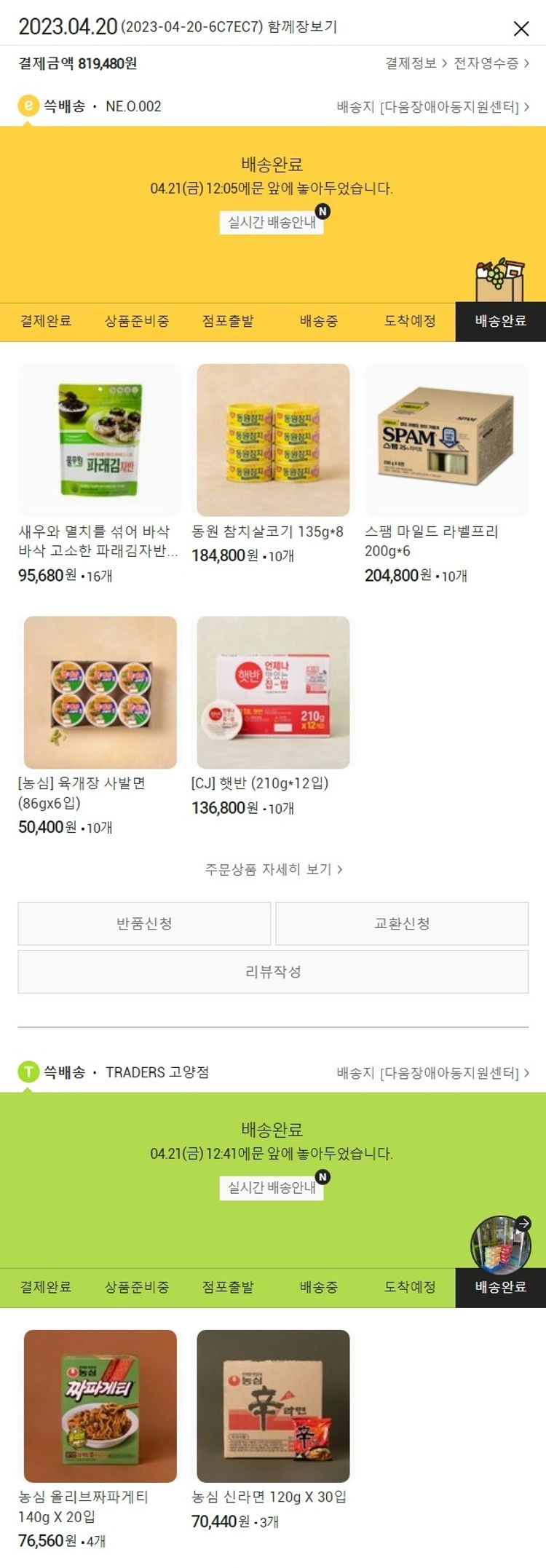The height and width of the screenshot is (1568, 546).
Task: Request an exchange with 교환신청
Action: 402,924
